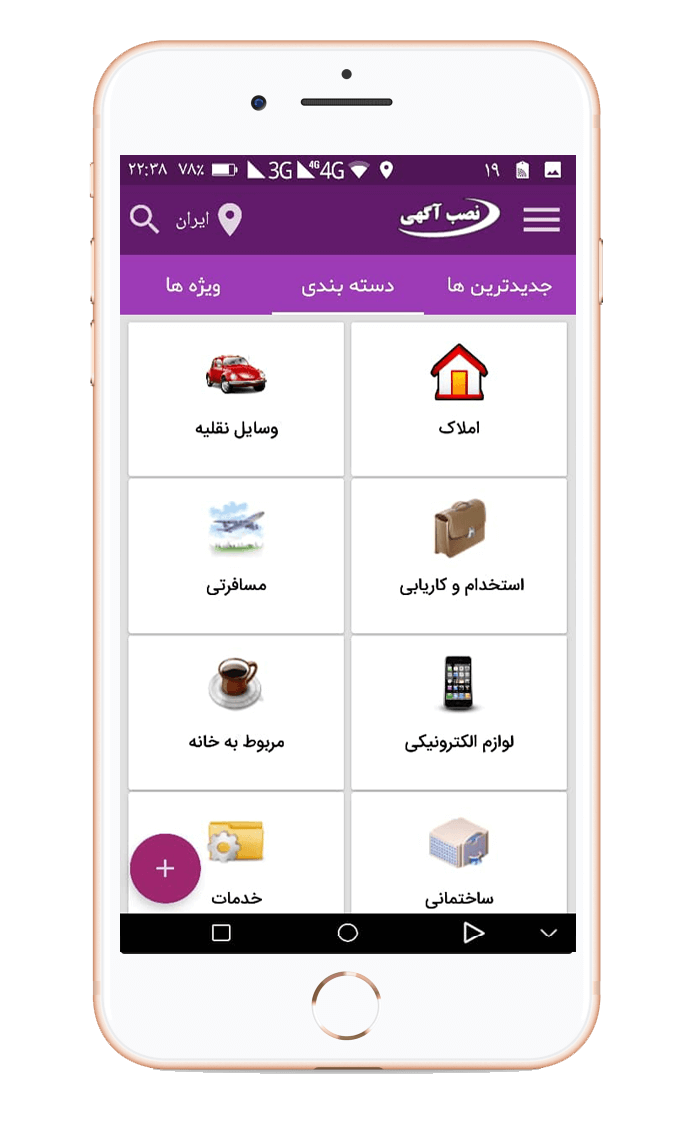Open the املاک category
Screen dimensions: 680x1132
[x=458, y=398]
